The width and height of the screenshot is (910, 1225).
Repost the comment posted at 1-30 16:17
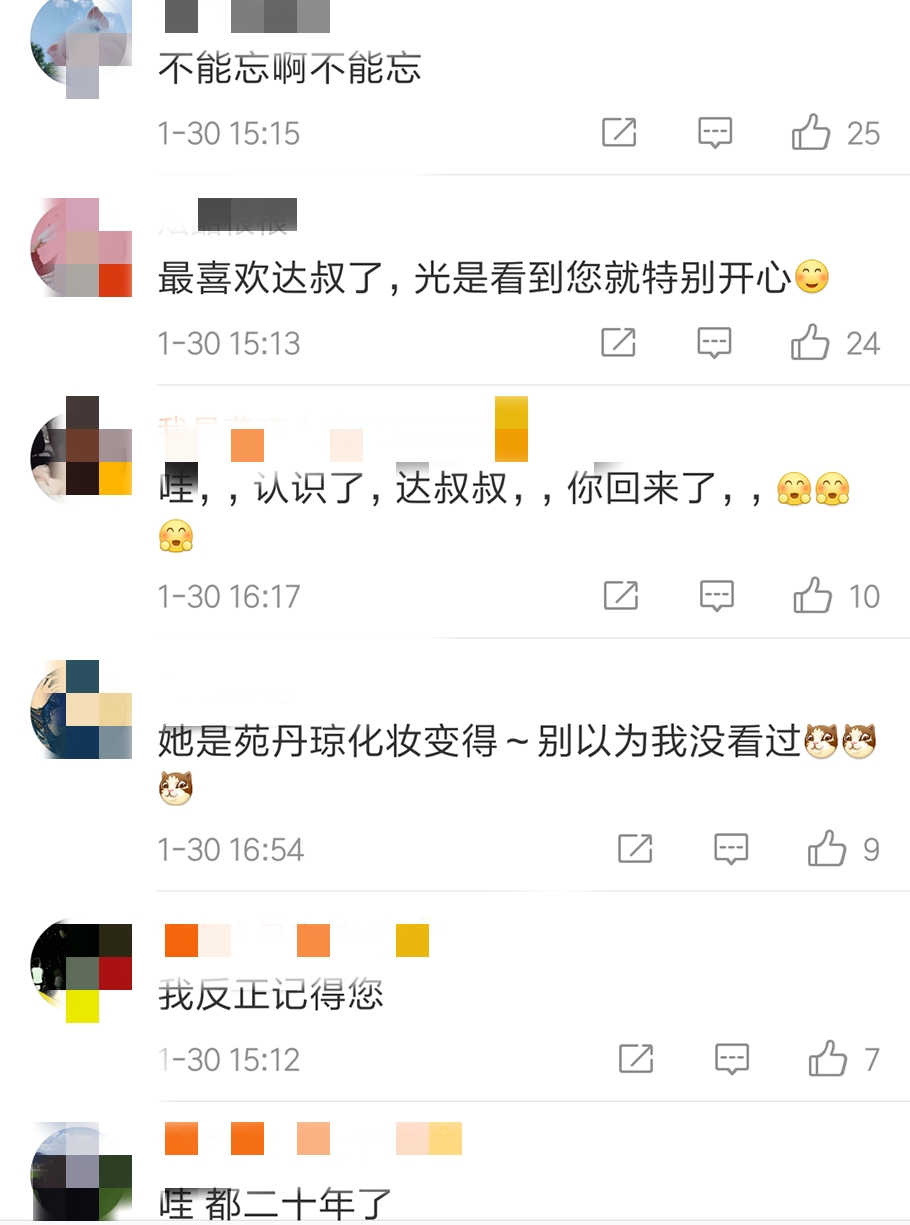[621, 597]
